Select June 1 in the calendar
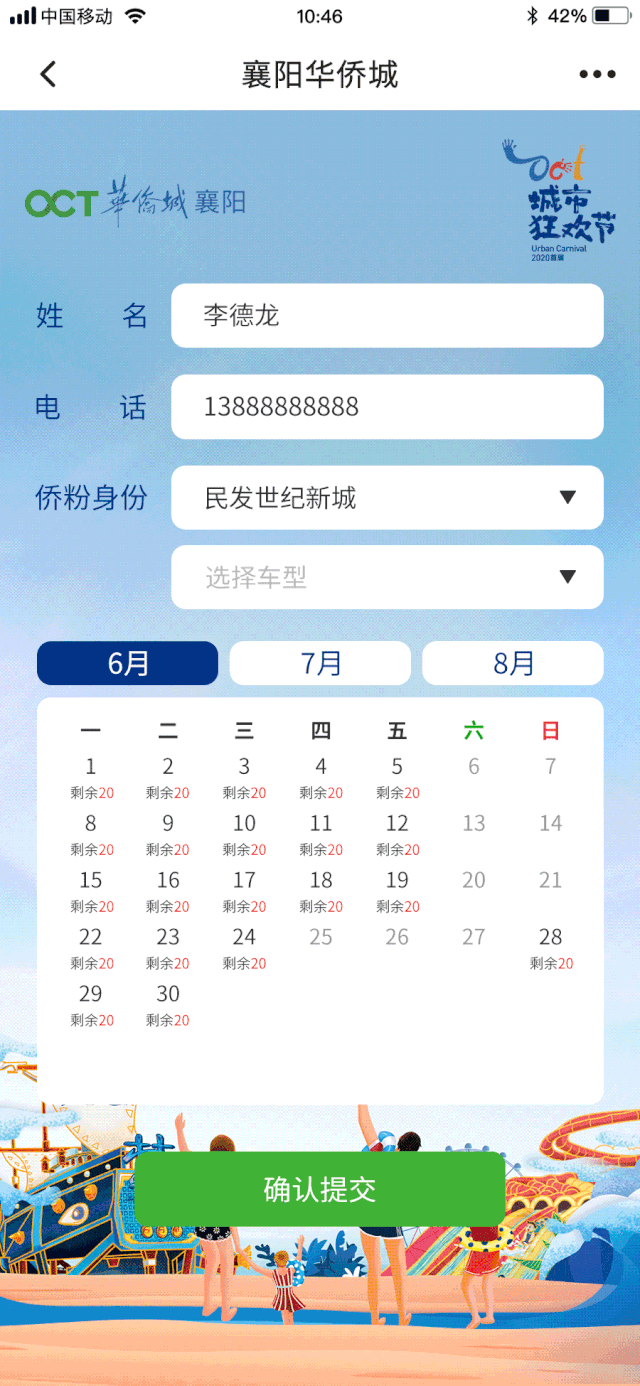The height and width of the screenshot is (1386, 640). click(91, 777)
